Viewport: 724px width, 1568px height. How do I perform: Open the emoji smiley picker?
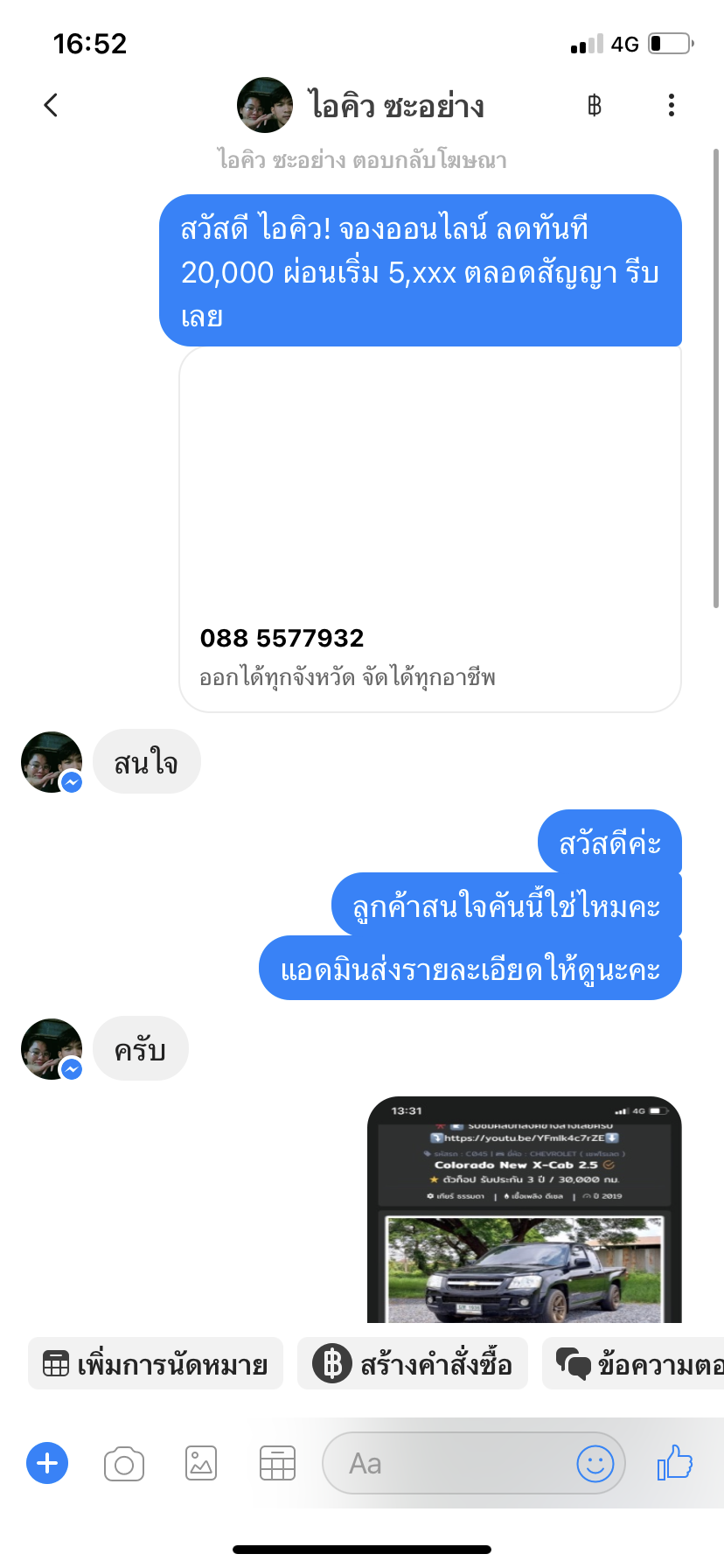595,1463
